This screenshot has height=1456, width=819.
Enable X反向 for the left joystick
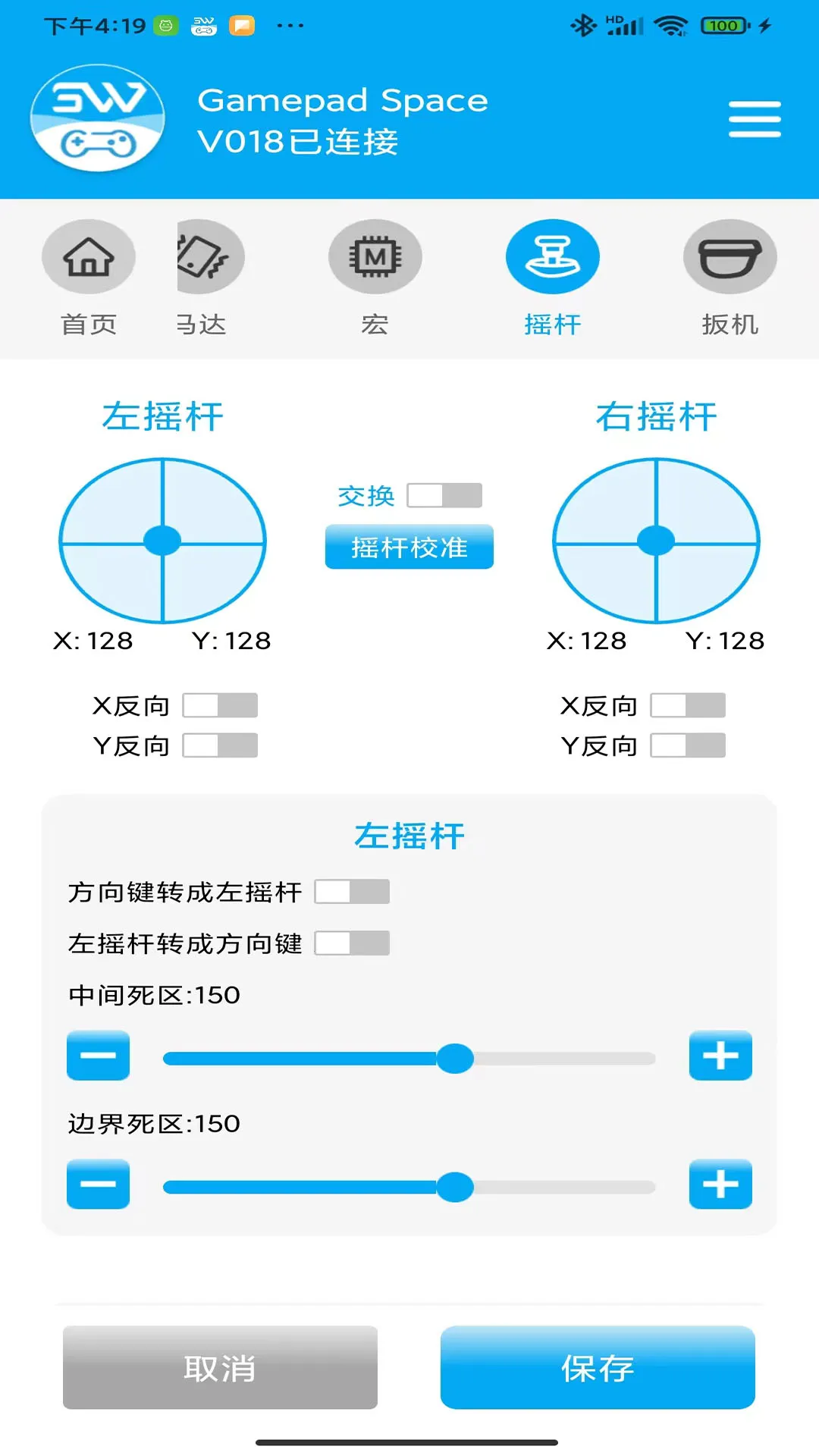click(x=220, y=705)
